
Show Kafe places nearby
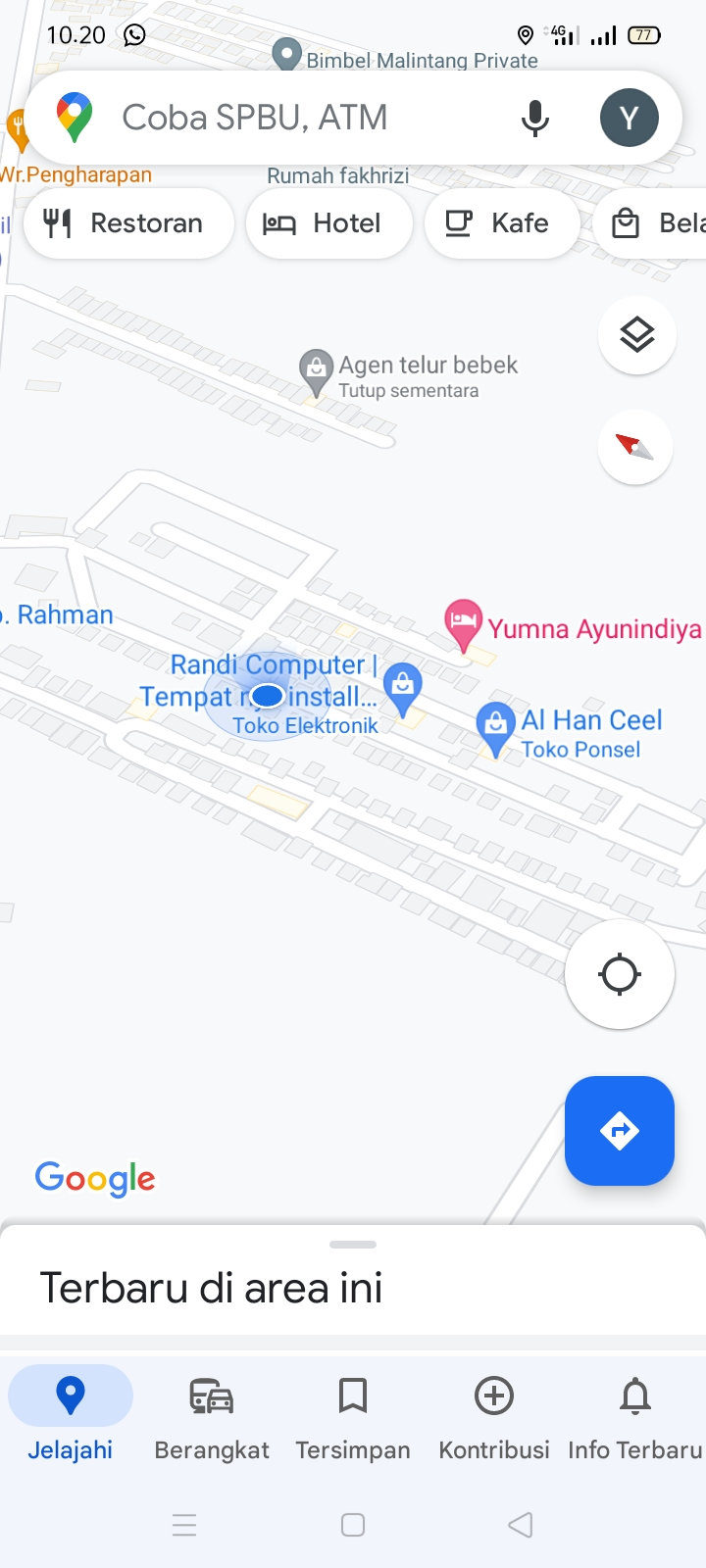(501, 223)
